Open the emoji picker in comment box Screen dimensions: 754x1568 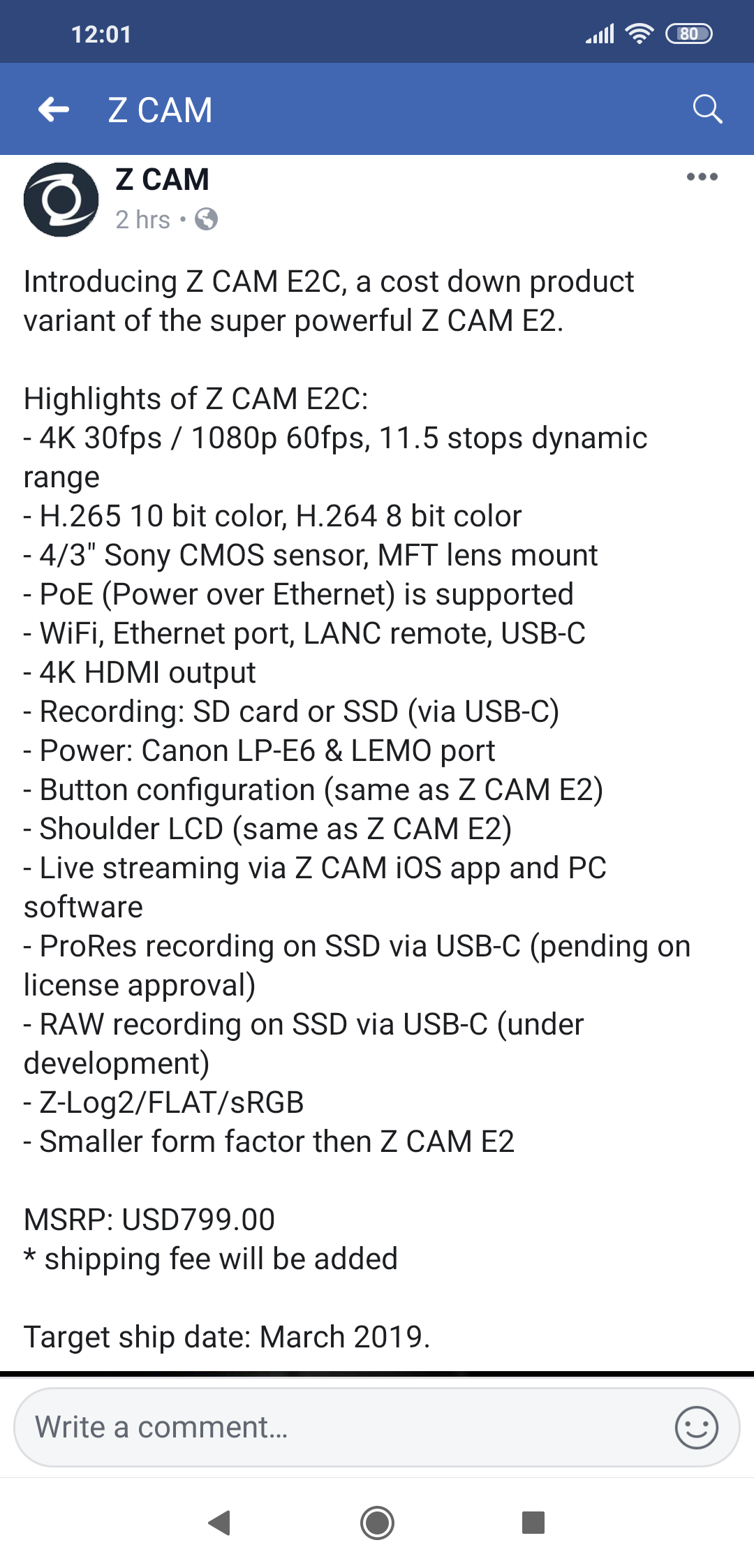tap(696, 1427)
